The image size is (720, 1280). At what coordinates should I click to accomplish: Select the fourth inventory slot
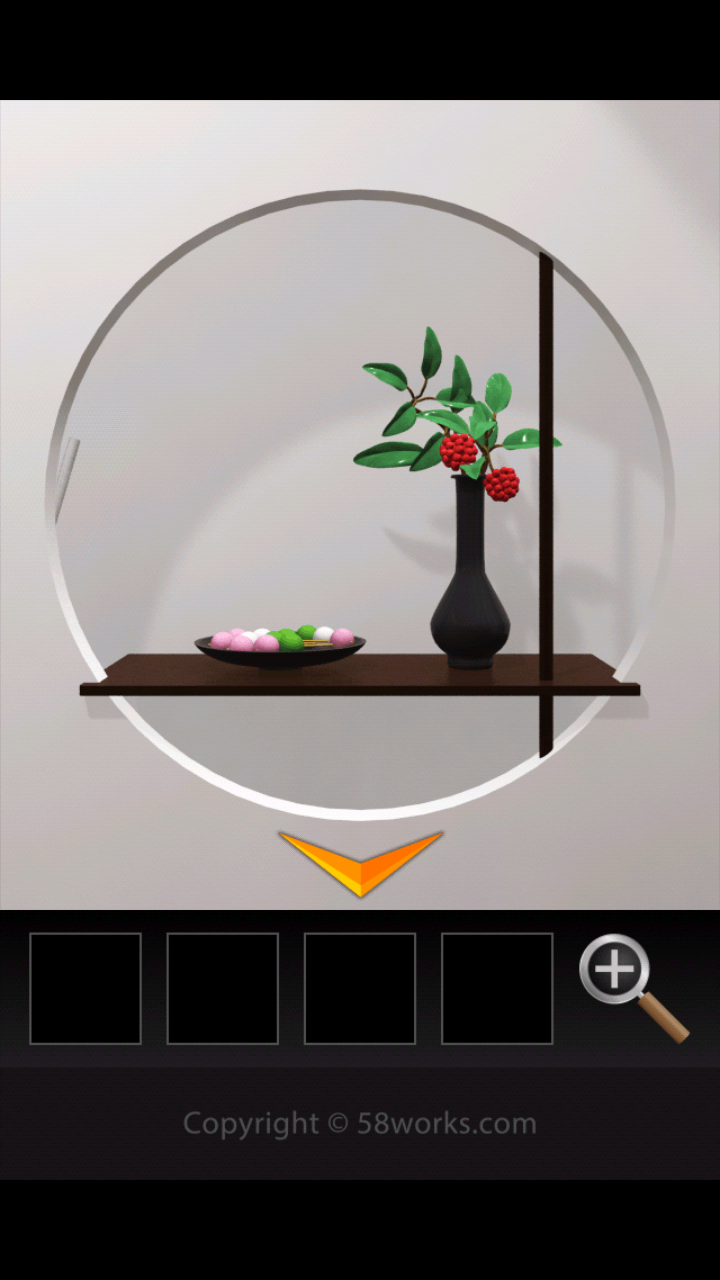coord(497,988)
